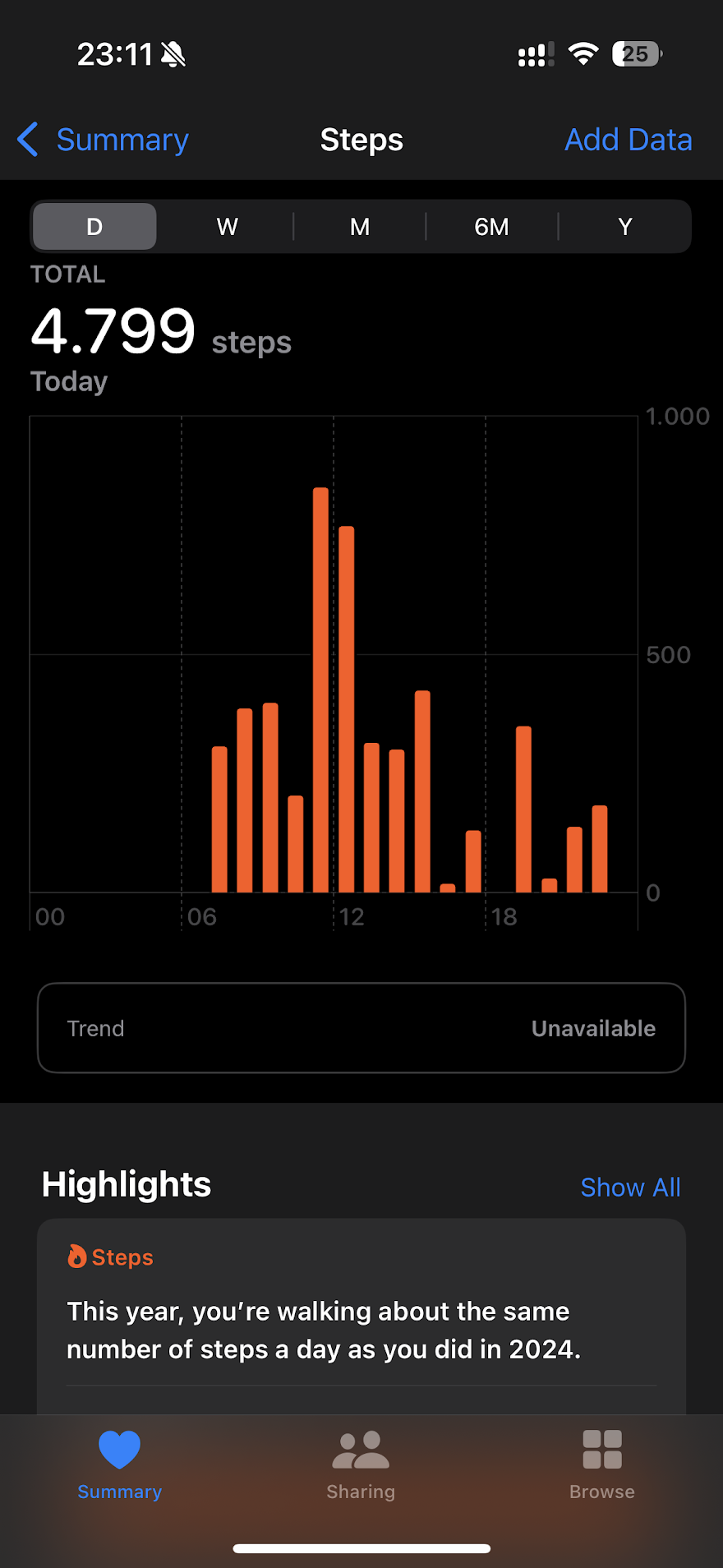The height and width of the screenshot is (1568, 723).
Task: Switch to the Sharing tab
Action: pos(361,1464)
